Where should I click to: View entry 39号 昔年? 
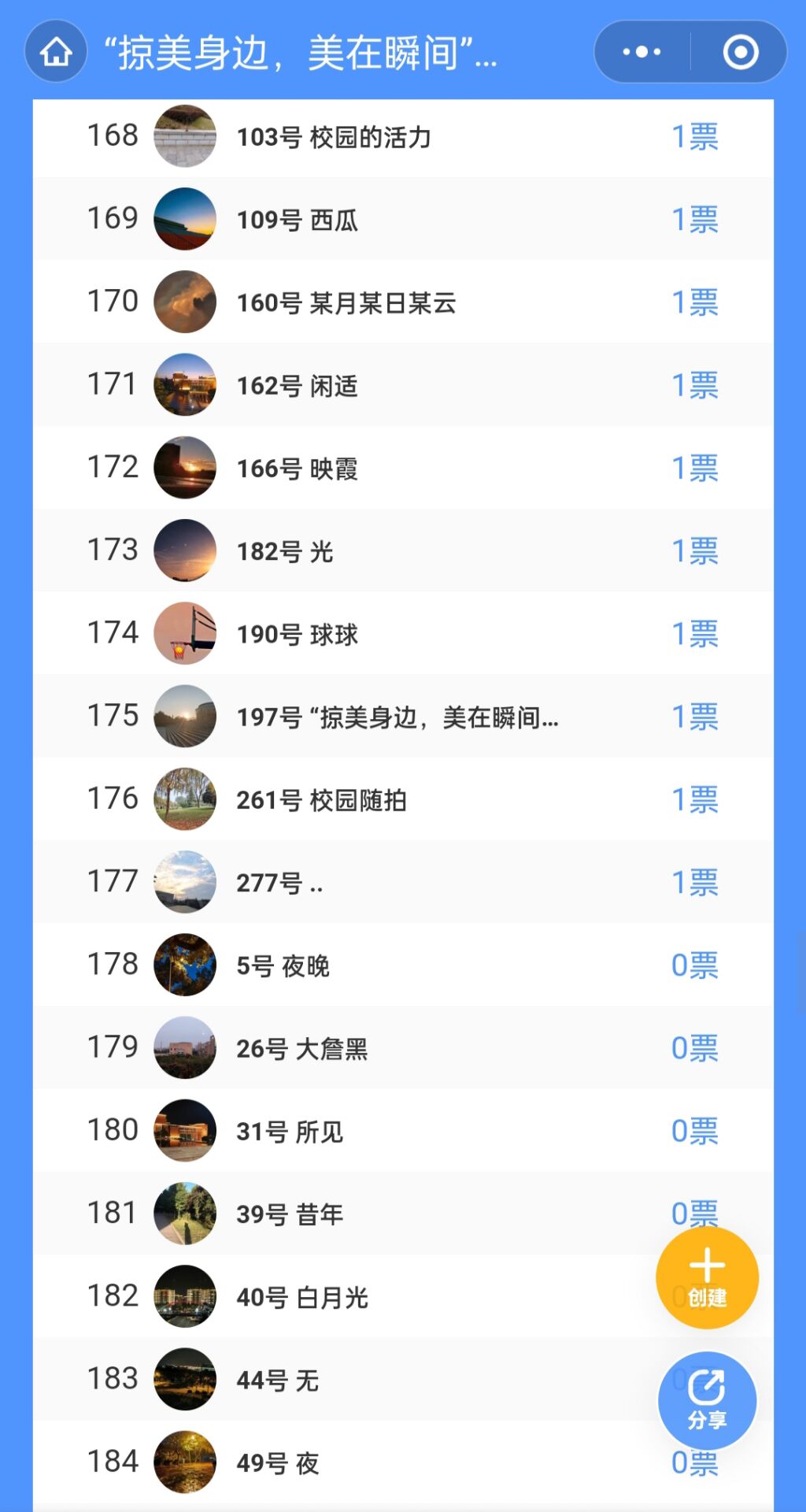[x=290, y=1215]
